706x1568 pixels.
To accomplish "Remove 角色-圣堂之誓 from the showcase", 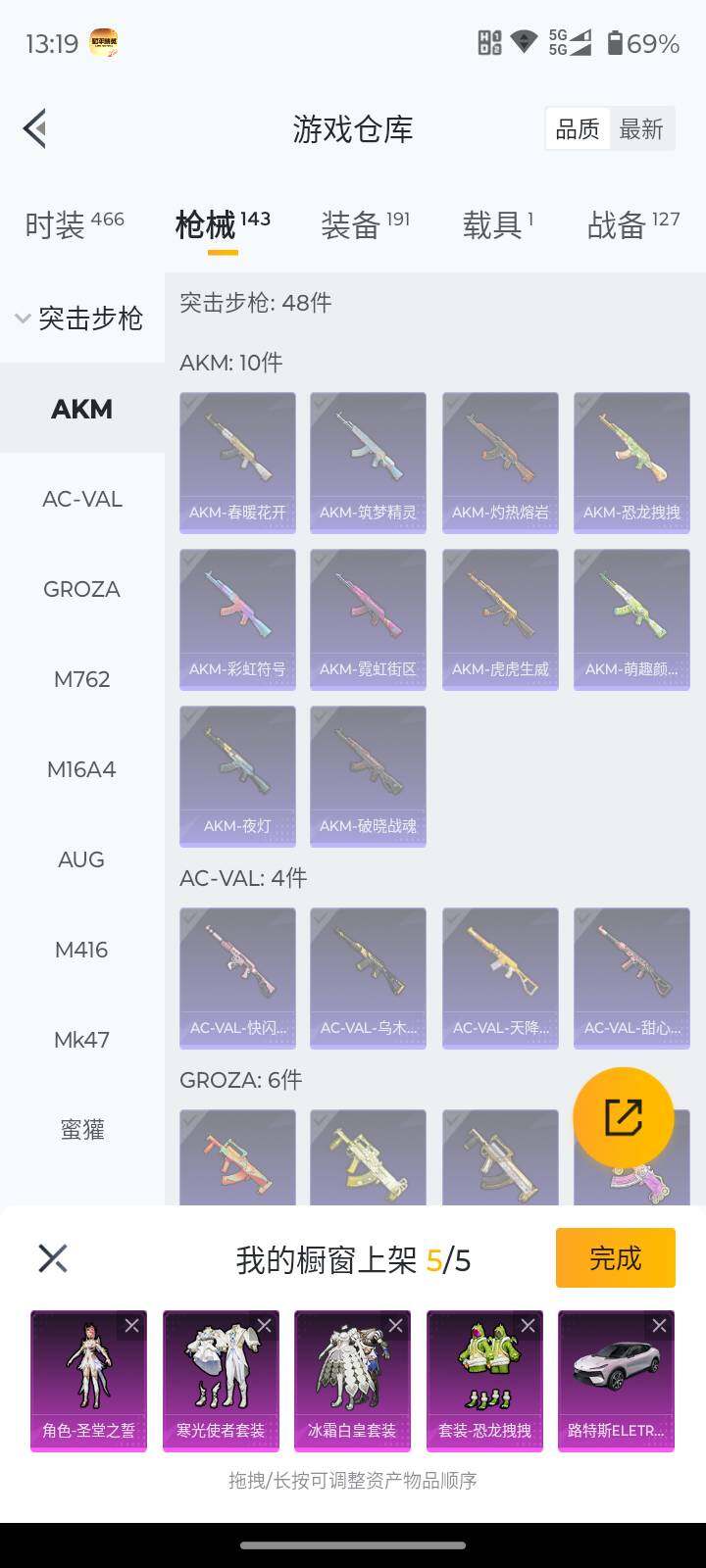I will click(131, 1326).
